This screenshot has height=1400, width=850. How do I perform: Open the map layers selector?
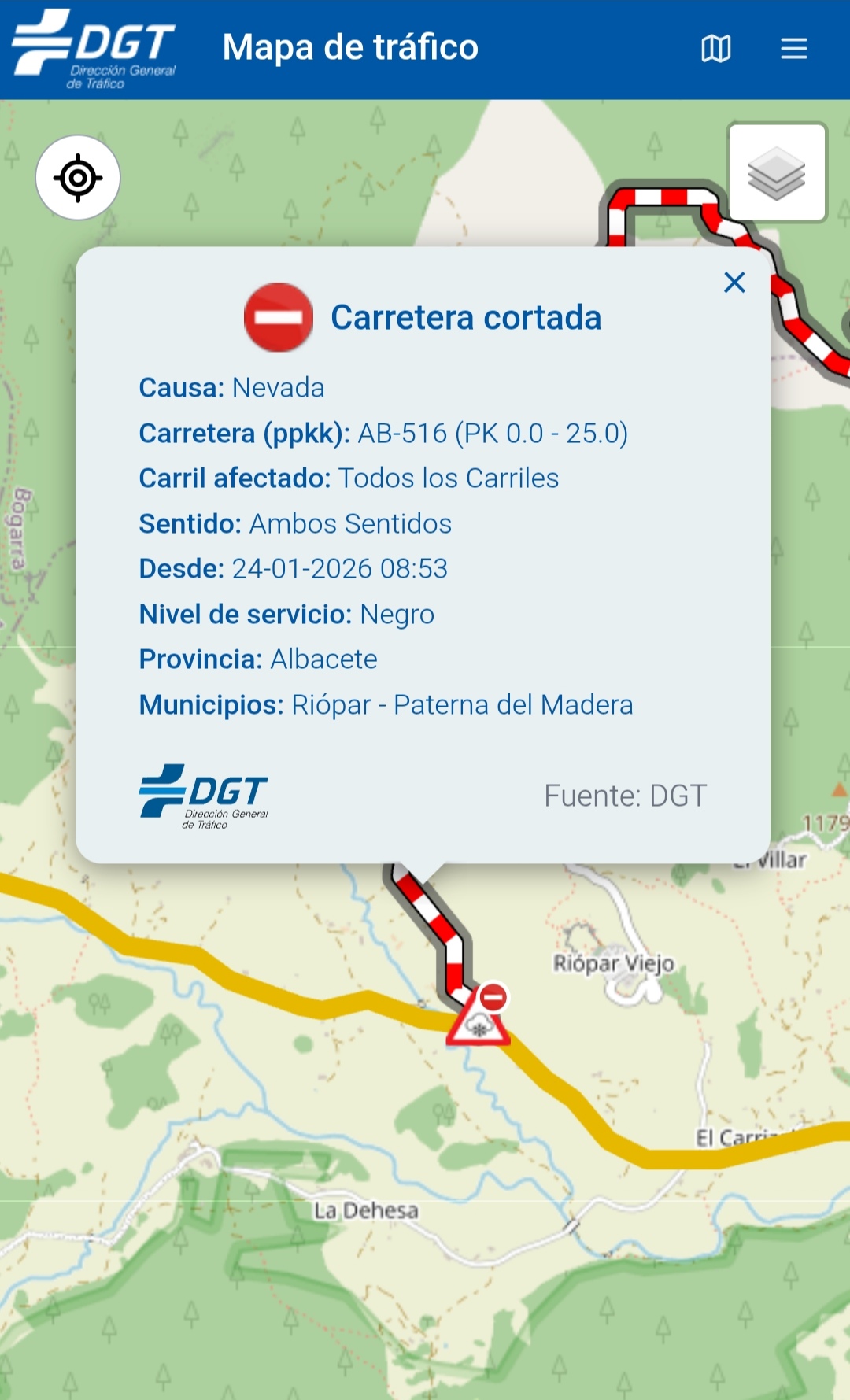pyautogui.click(x=777, y=173)
